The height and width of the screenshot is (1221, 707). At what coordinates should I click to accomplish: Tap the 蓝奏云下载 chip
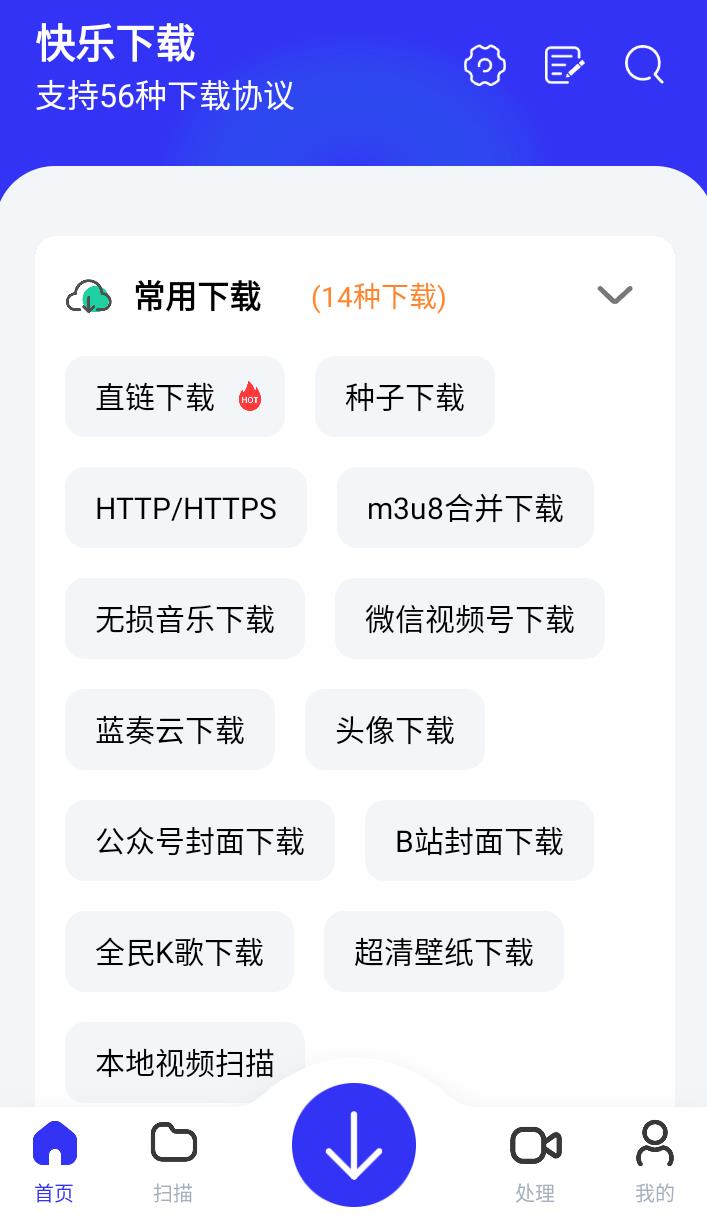(170, 730)
